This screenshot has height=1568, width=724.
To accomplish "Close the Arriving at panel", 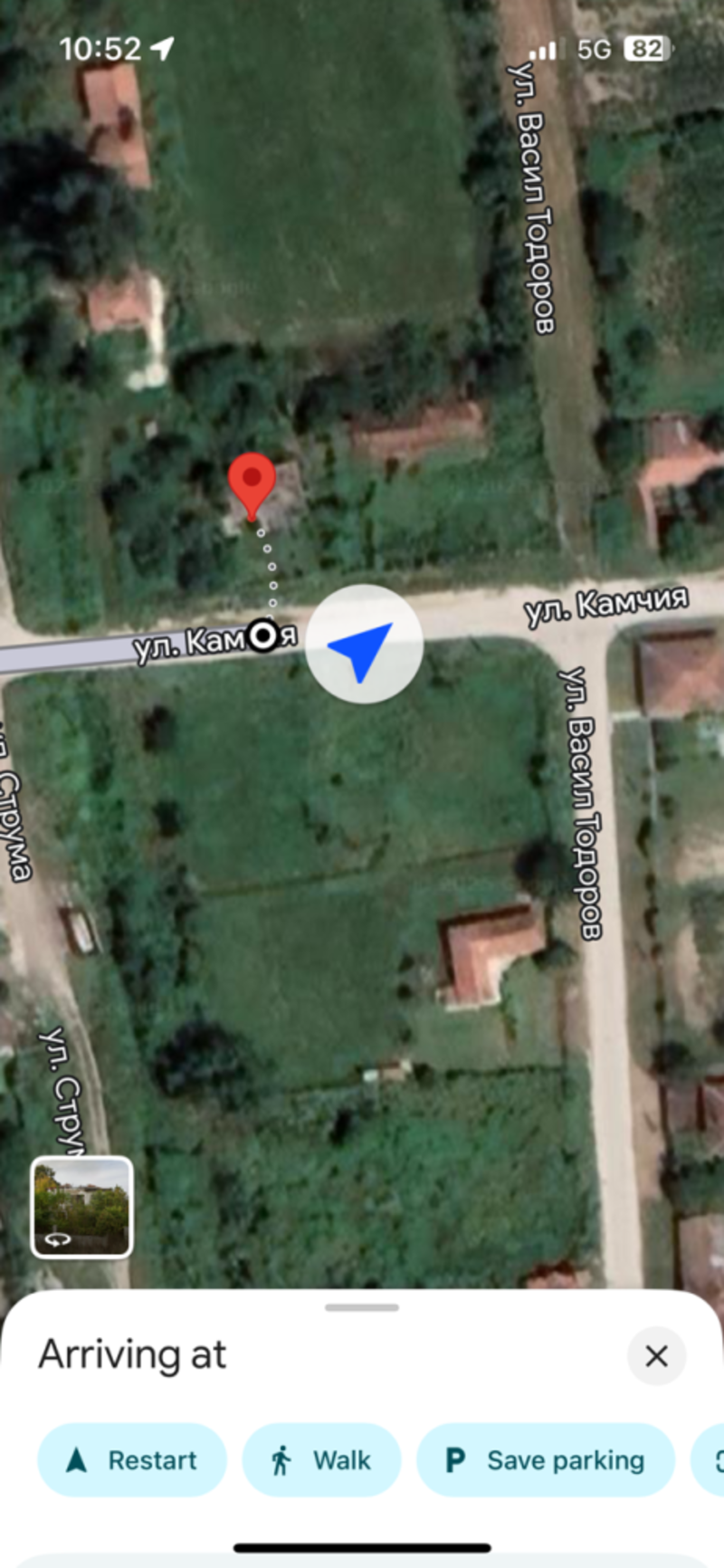I will tap(656, 1355).
